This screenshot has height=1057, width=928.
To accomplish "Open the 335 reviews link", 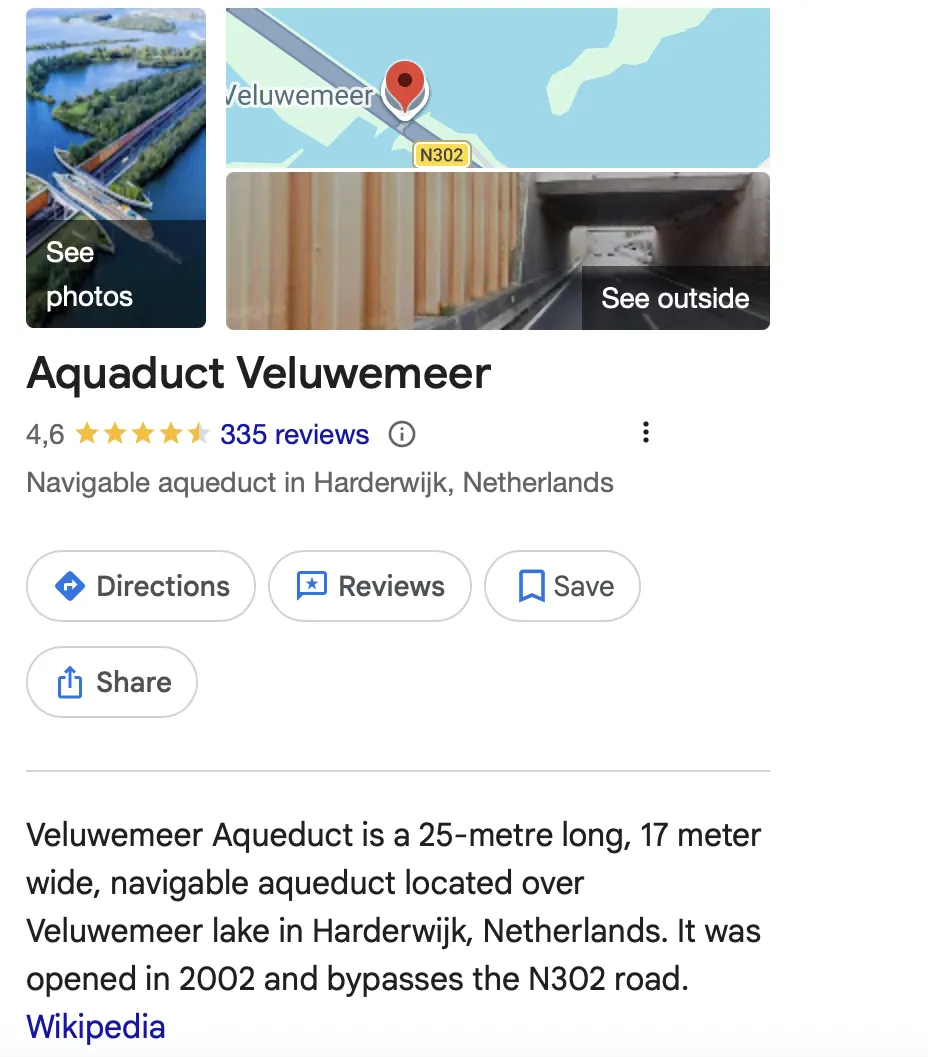I will coord(294,435).
